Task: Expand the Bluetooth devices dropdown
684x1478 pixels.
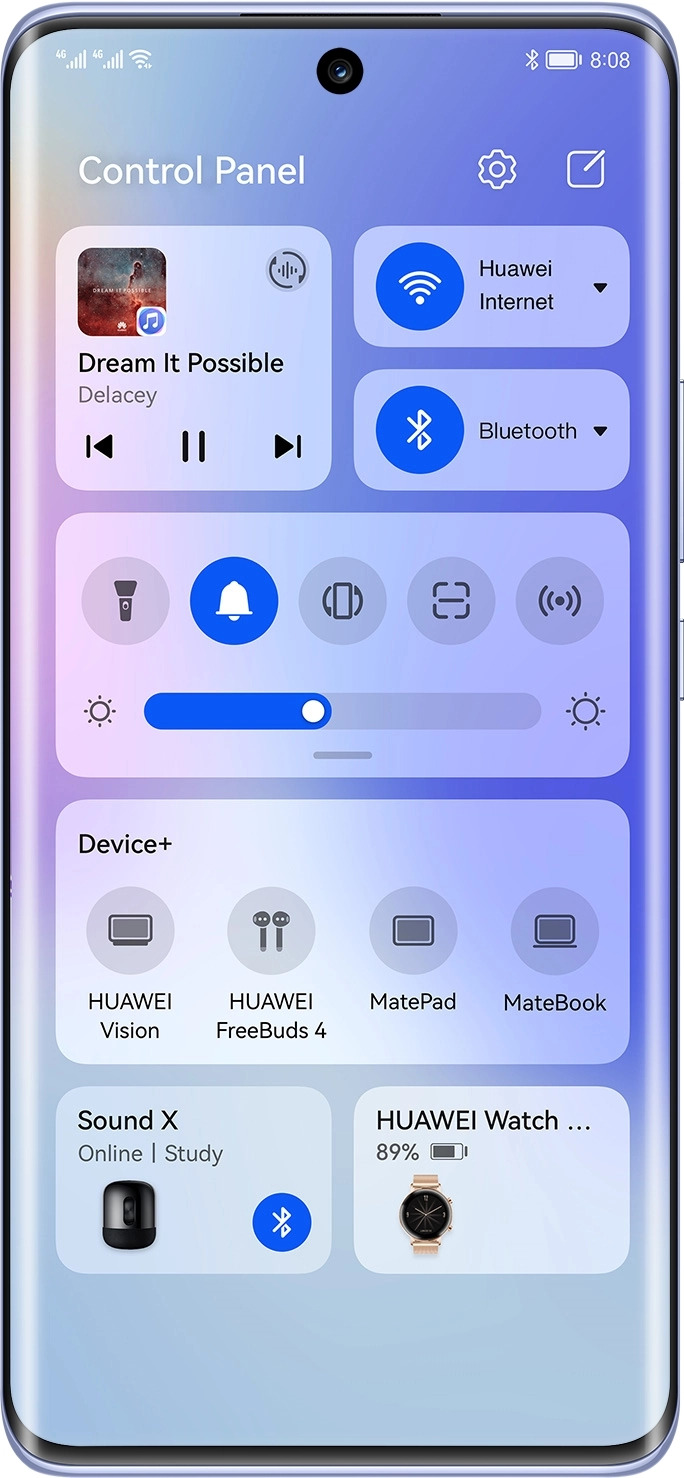Action: click(x=600, y=431)
